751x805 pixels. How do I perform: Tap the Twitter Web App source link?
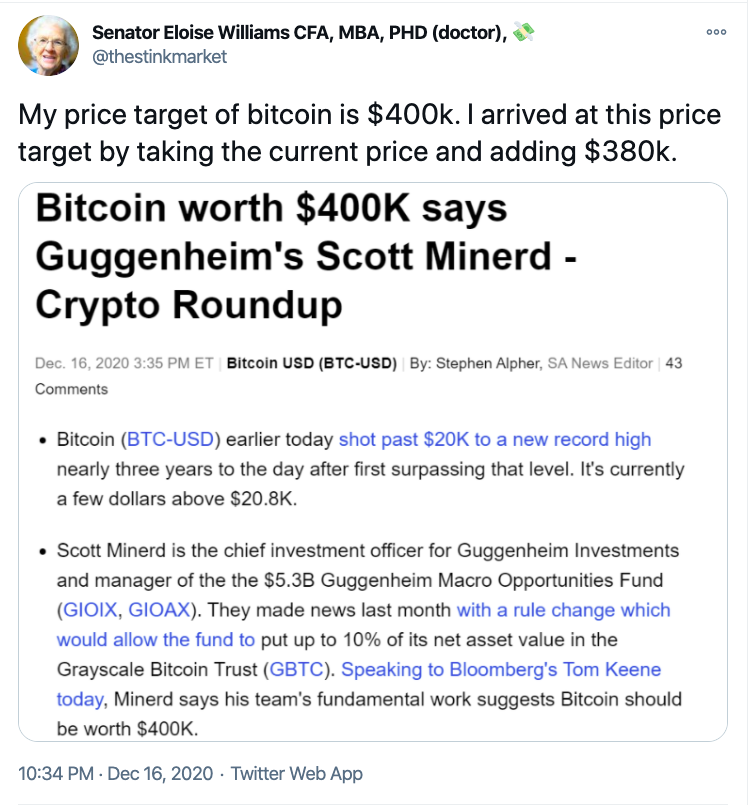(297, 773)
